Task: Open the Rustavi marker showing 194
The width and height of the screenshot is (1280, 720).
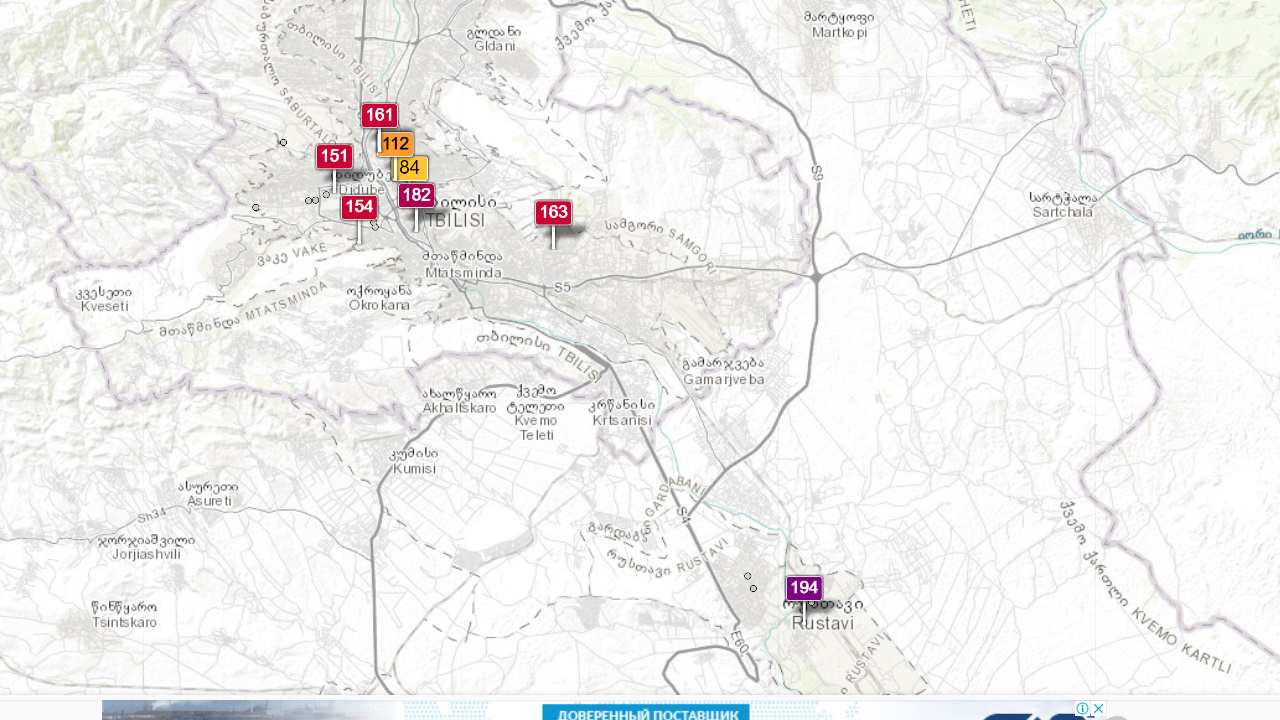Action: click(x=804, y=588)
